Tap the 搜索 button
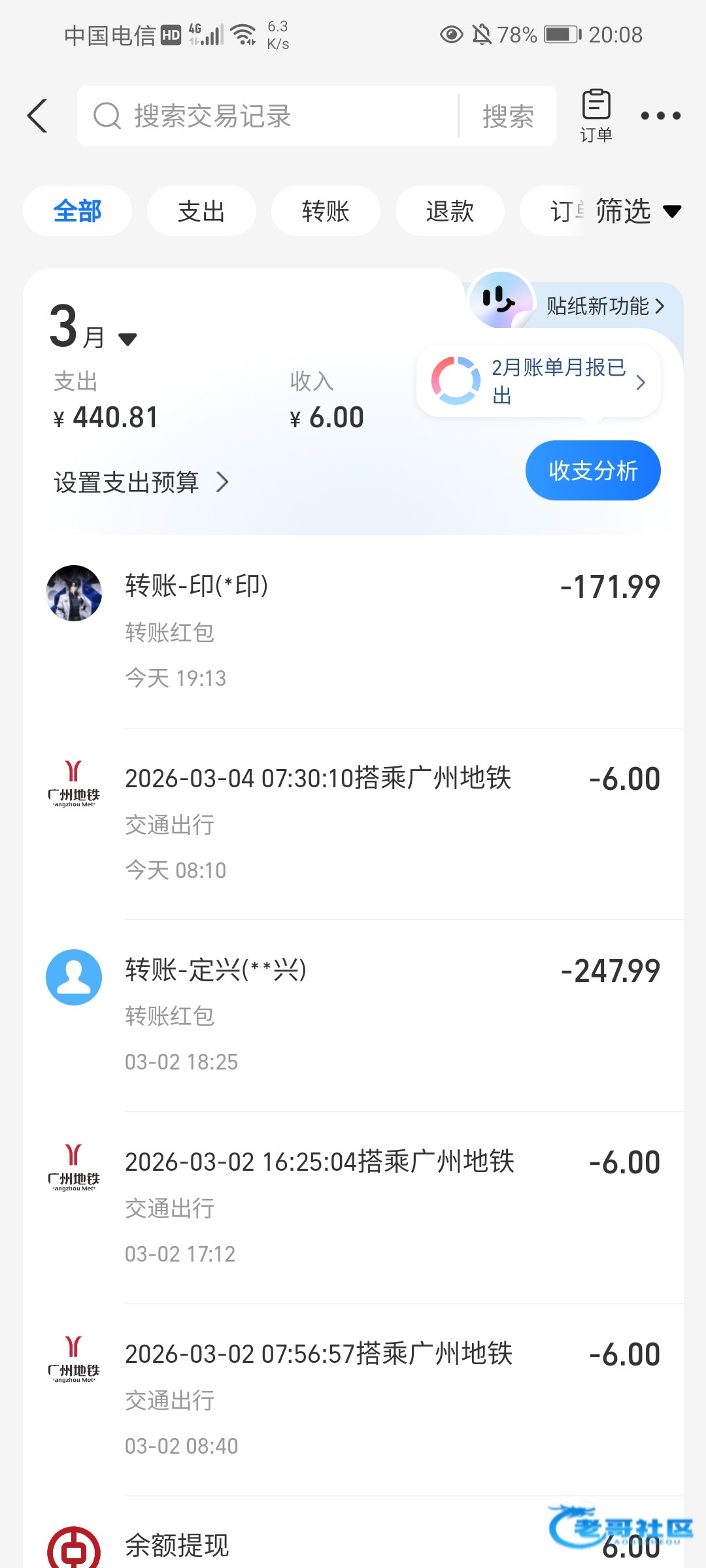The width and height of the screenshot is (706, 1568). click(508, 116)
